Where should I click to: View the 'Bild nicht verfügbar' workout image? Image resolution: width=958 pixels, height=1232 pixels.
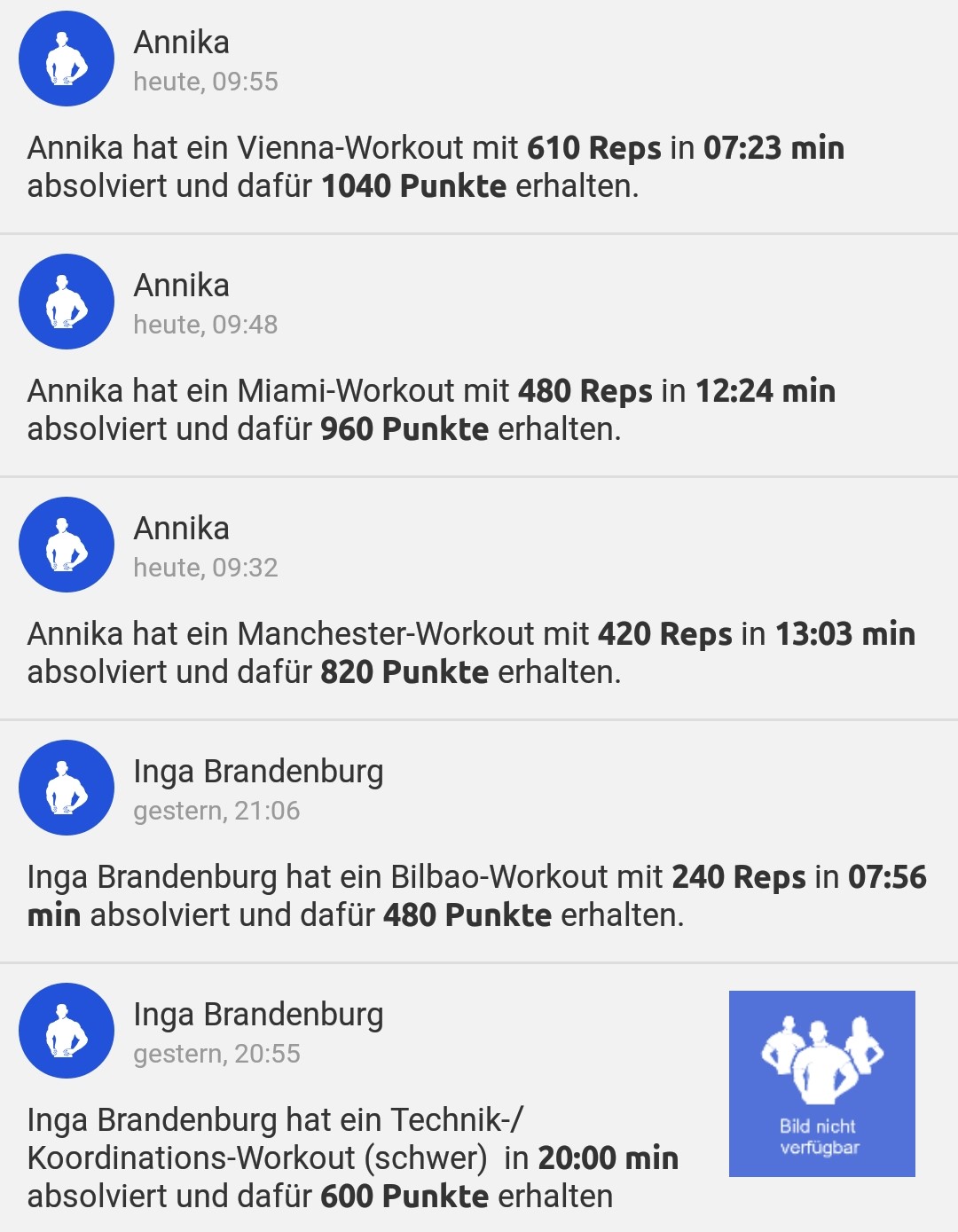pos(821,1084)
